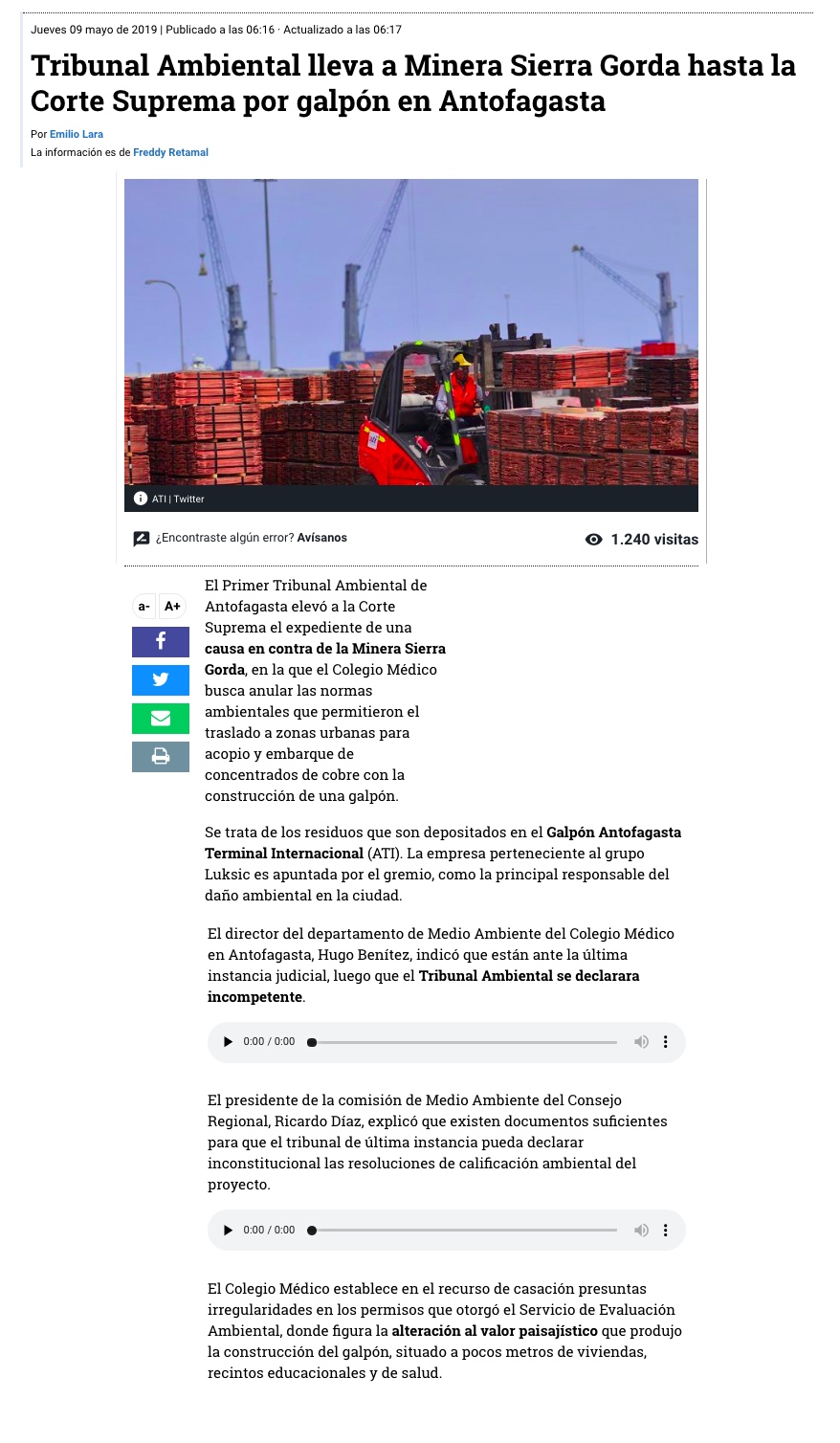
Task: Open author Emilio Lara's profile
Action: (77, 134)
